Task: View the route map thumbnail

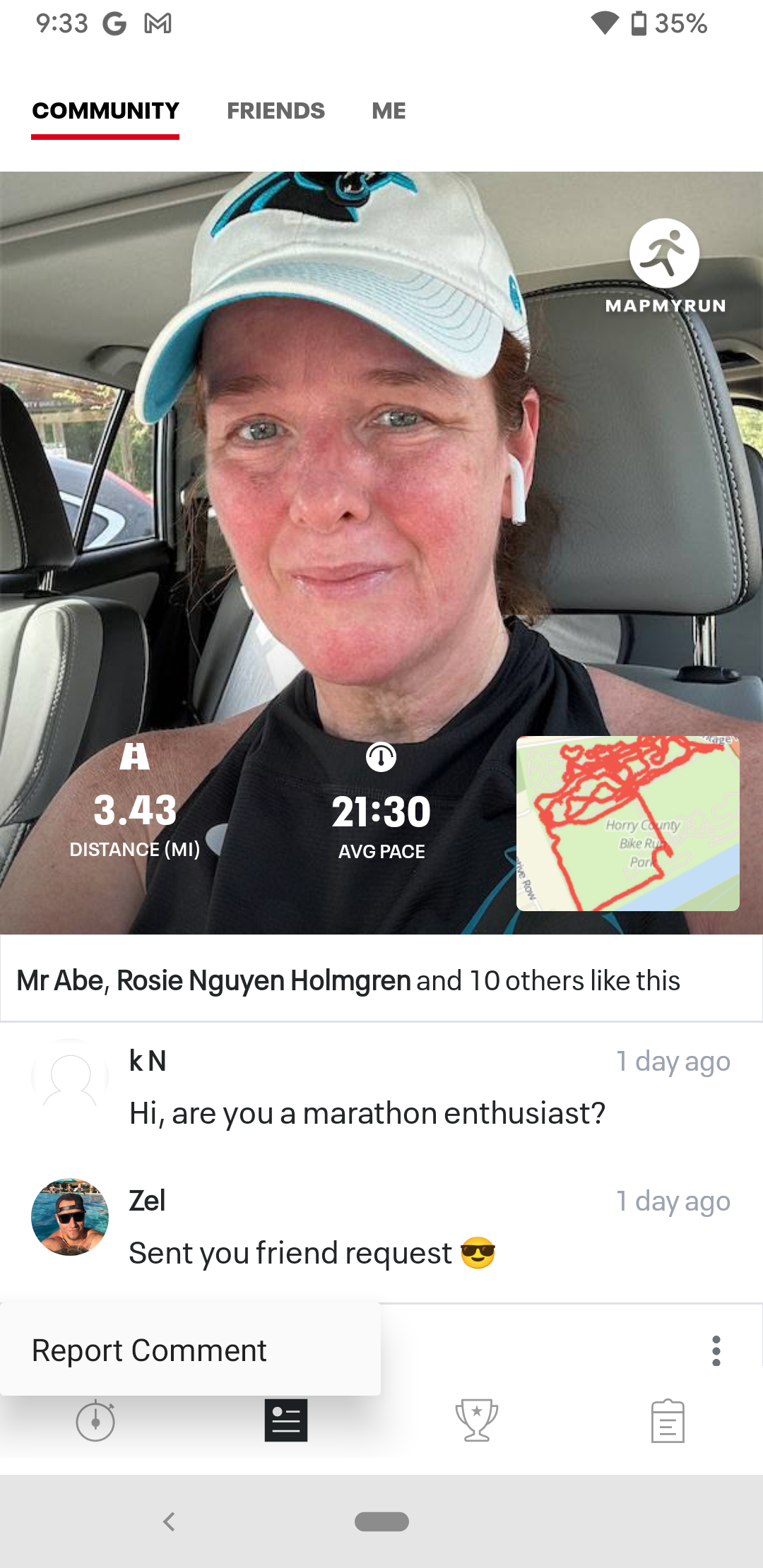Action: (627, 824)
